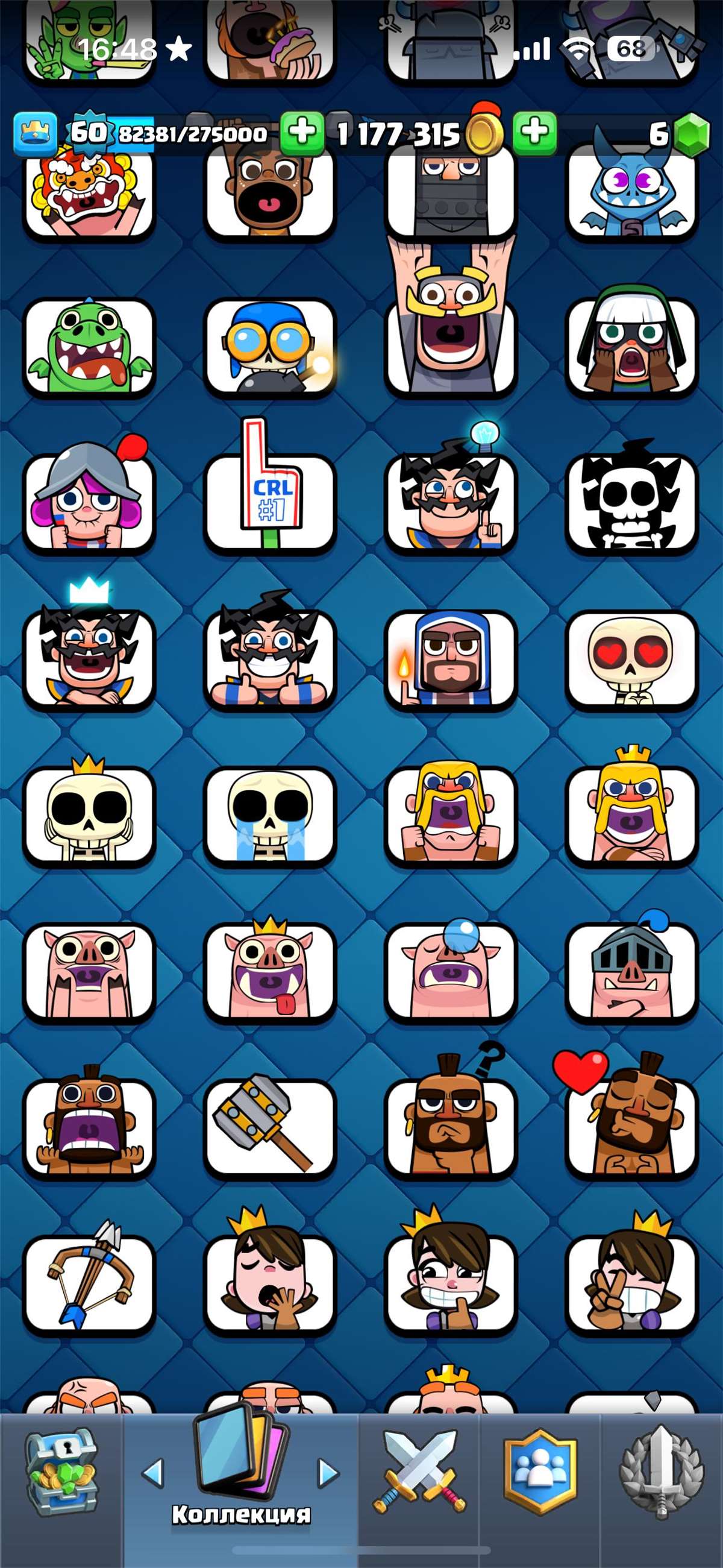
Task: Open the clan social tab
Action: click(x=540, y=1471)
